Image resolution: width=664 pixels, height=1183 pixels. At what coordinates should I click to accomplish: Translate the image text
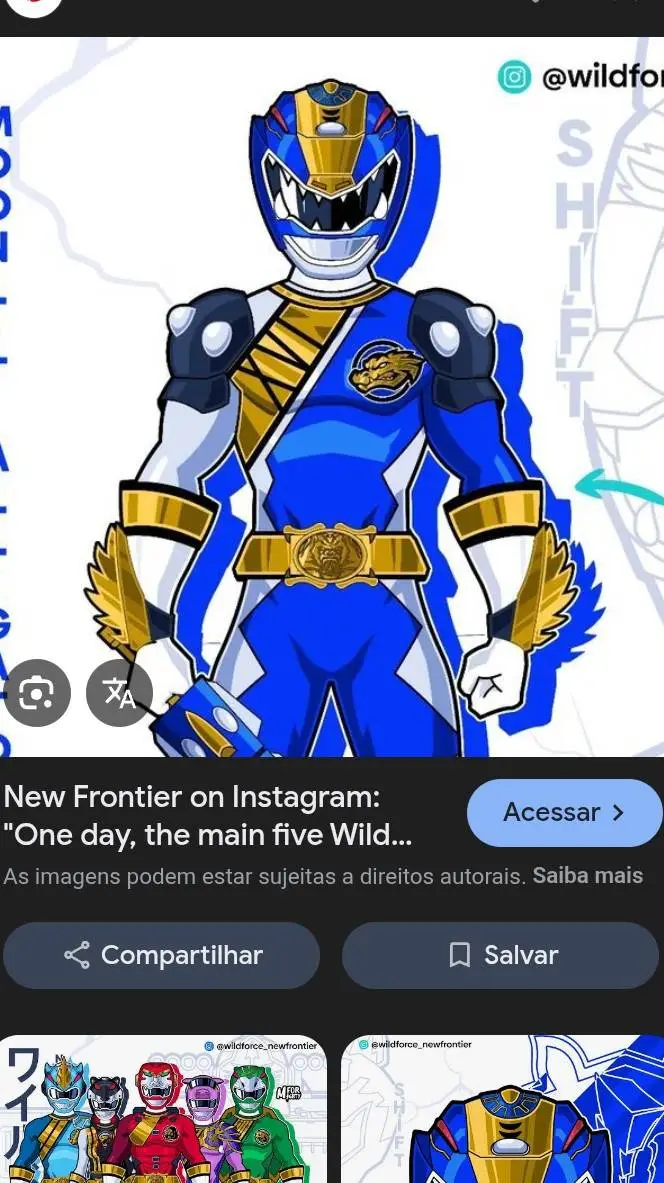119,692
